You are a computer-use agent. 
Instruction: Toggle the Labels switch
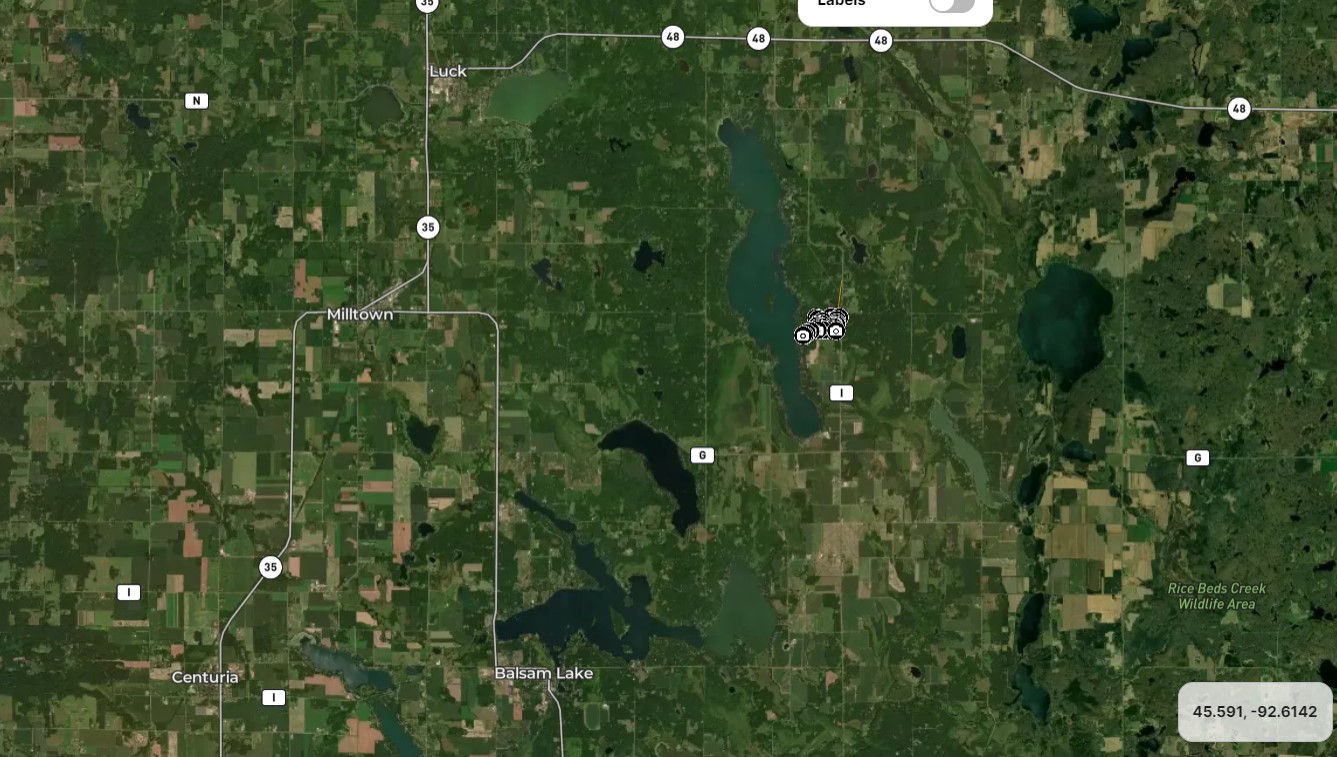951,3
